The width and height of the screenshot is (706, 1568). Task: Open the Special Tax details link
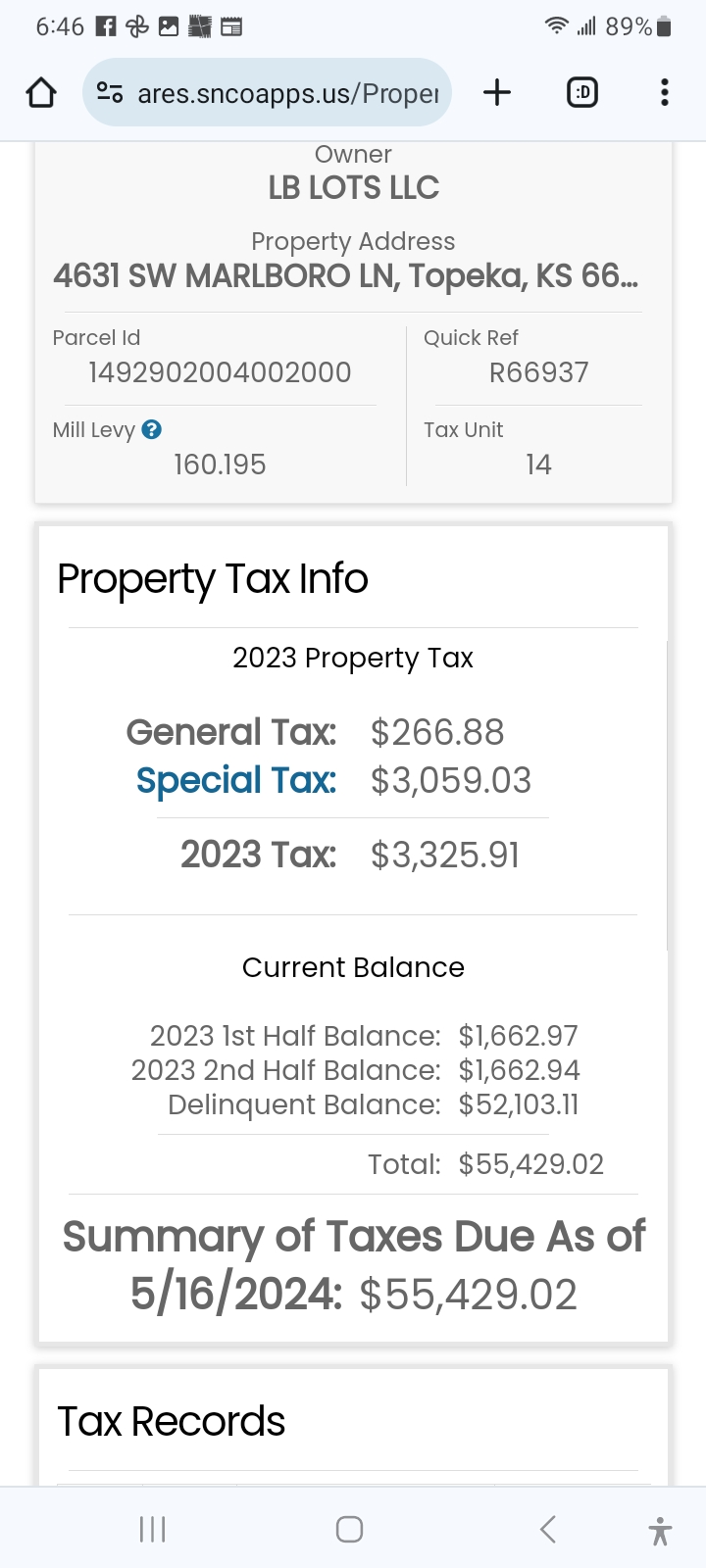tap(236, 780)
